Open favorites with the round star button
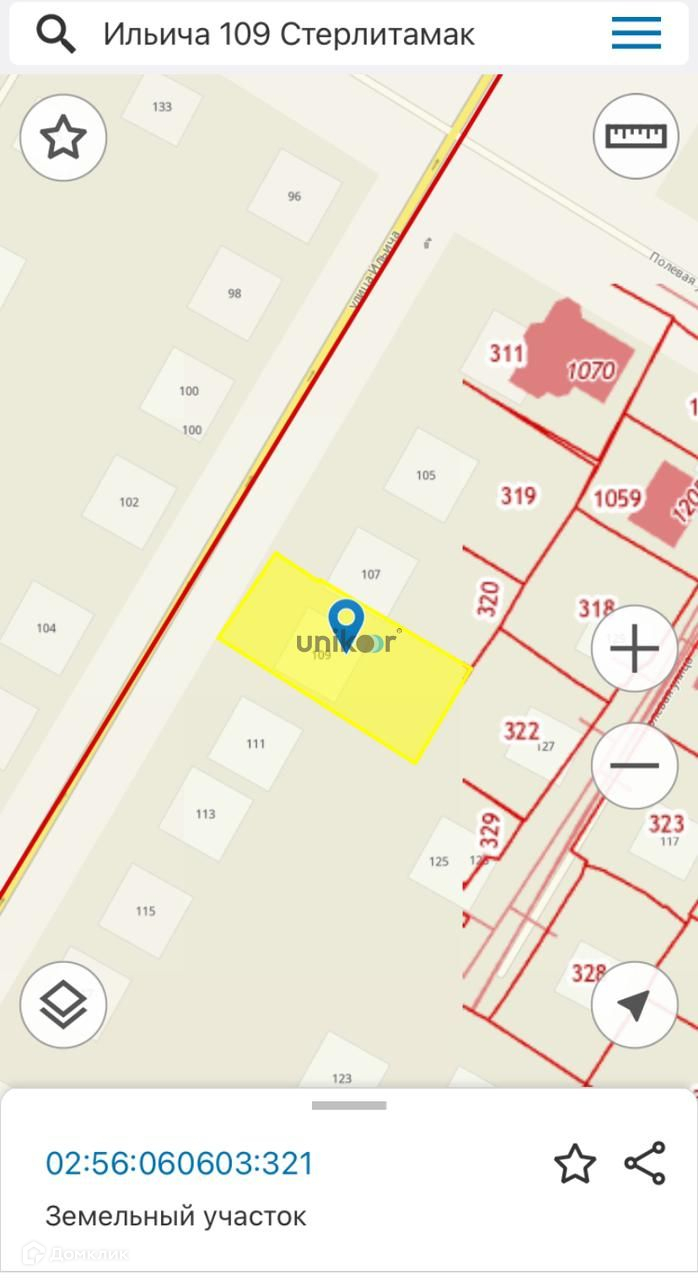The width and height of the screenshot is (698, 1280). pyautogui.click(x=63, y=137)
